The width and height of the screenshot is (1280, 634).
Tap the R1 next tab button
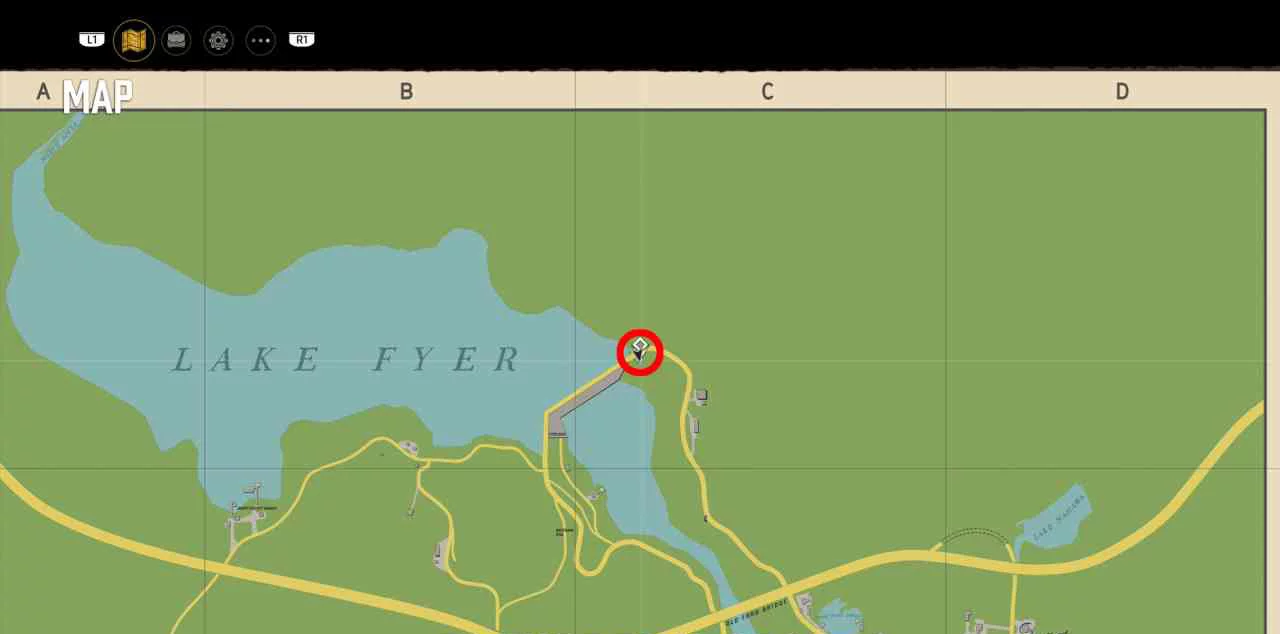tap(302, 40)
